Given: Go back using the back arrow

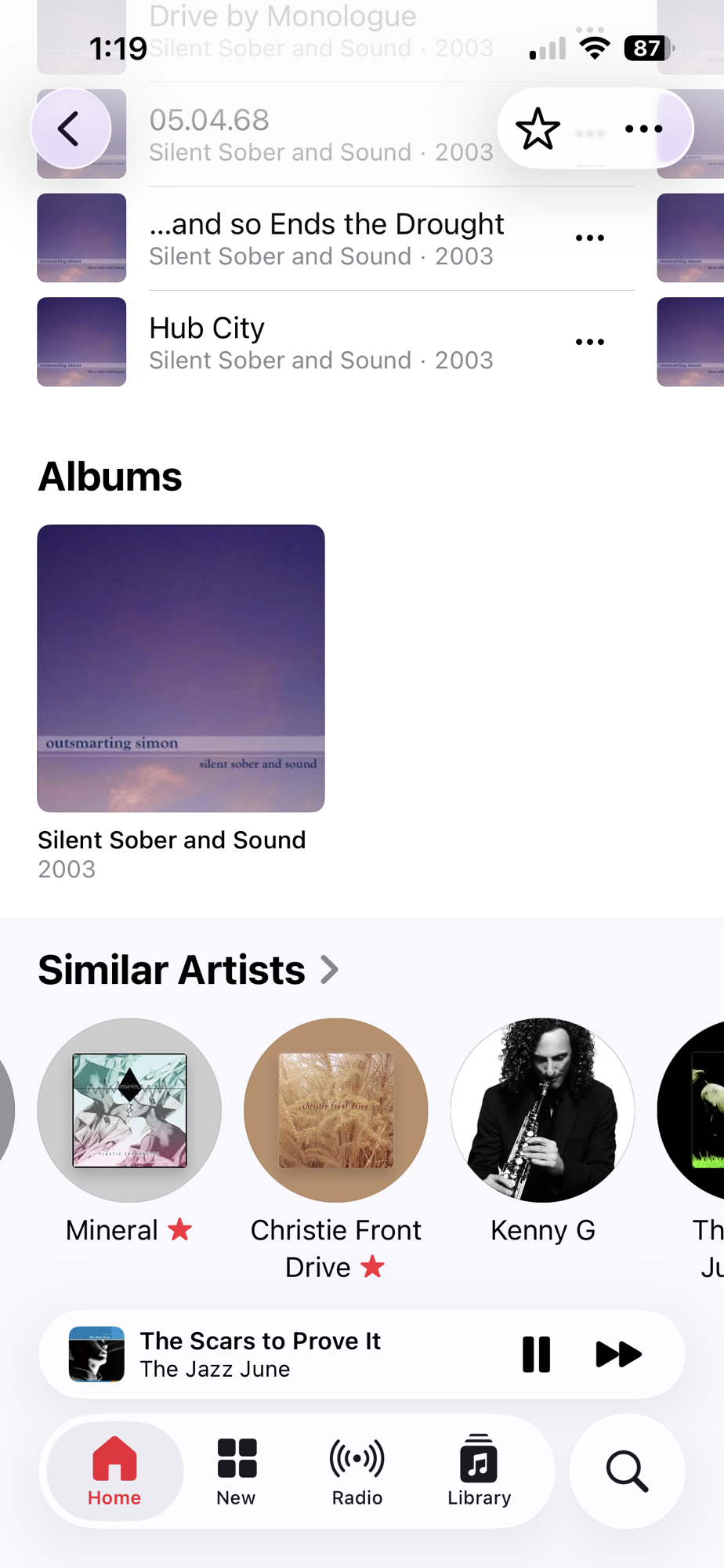Looking at the screenshot, I should tap(71, 129).
